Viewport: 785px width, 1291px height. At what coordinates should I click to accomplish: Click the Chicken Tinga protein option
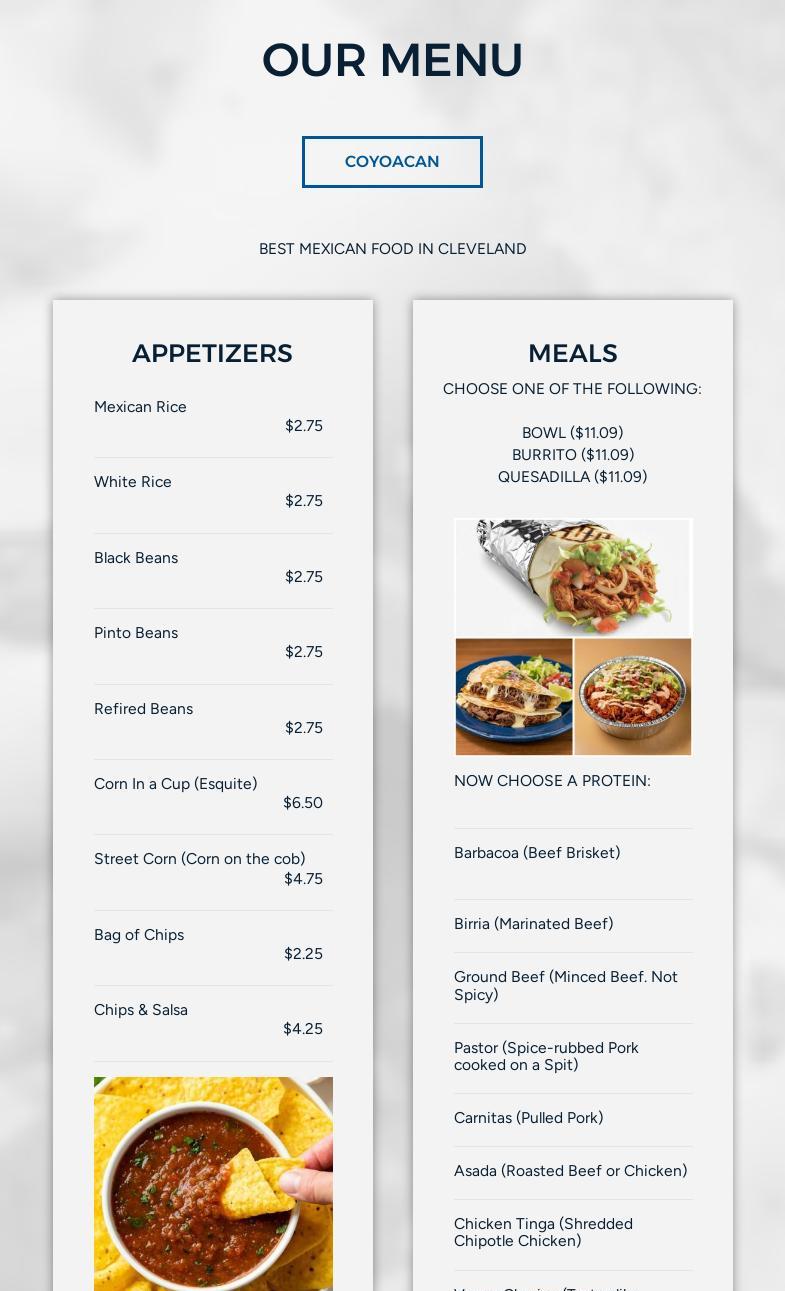[x=543, y=1232]
